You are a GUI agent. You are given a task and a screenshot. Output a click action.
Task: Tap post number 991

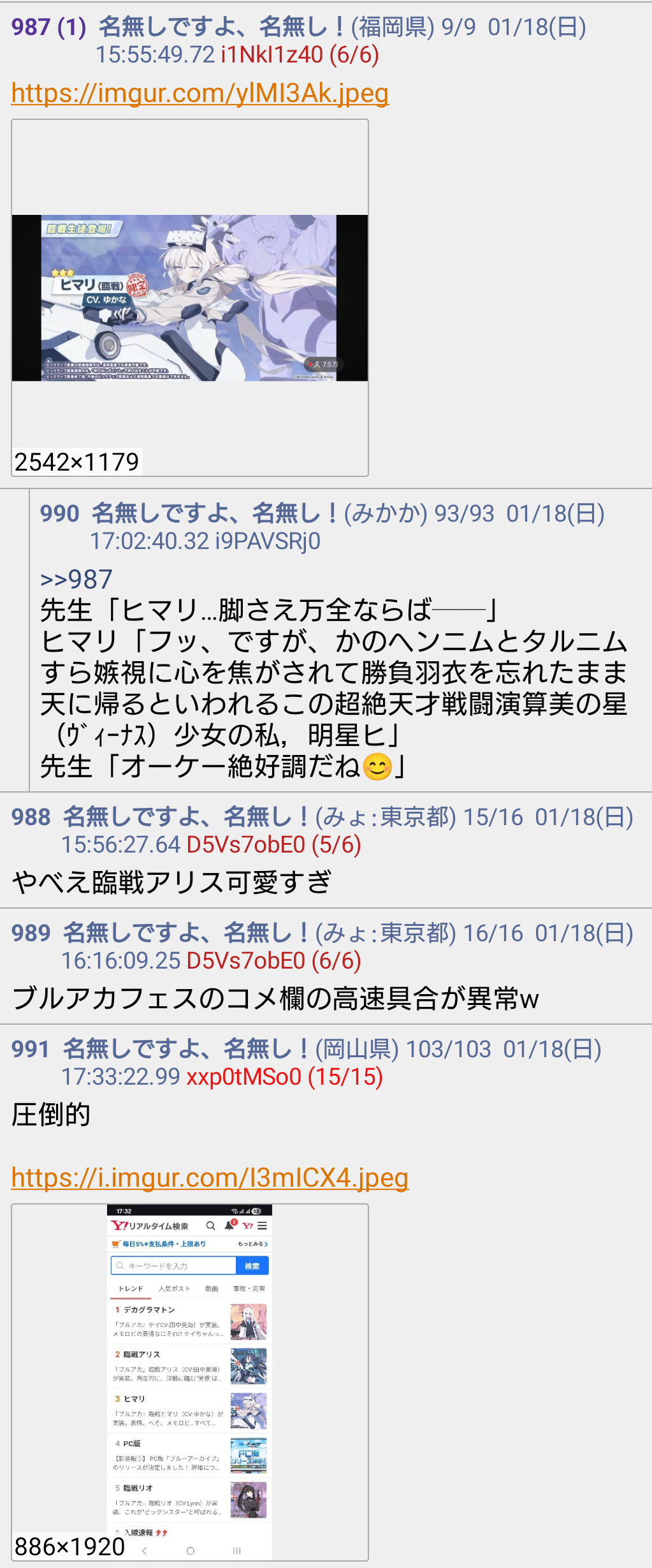click(x=31, y=1049)
